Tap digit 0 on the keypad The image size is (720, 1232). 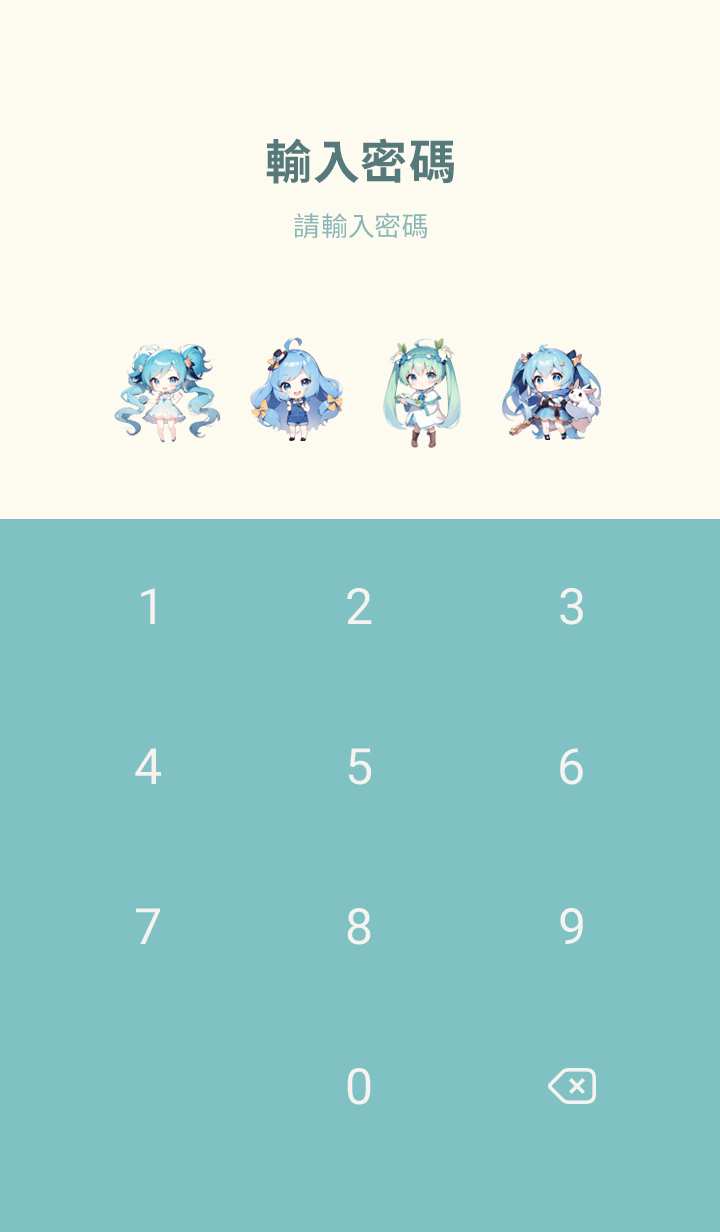[359, 1087]
